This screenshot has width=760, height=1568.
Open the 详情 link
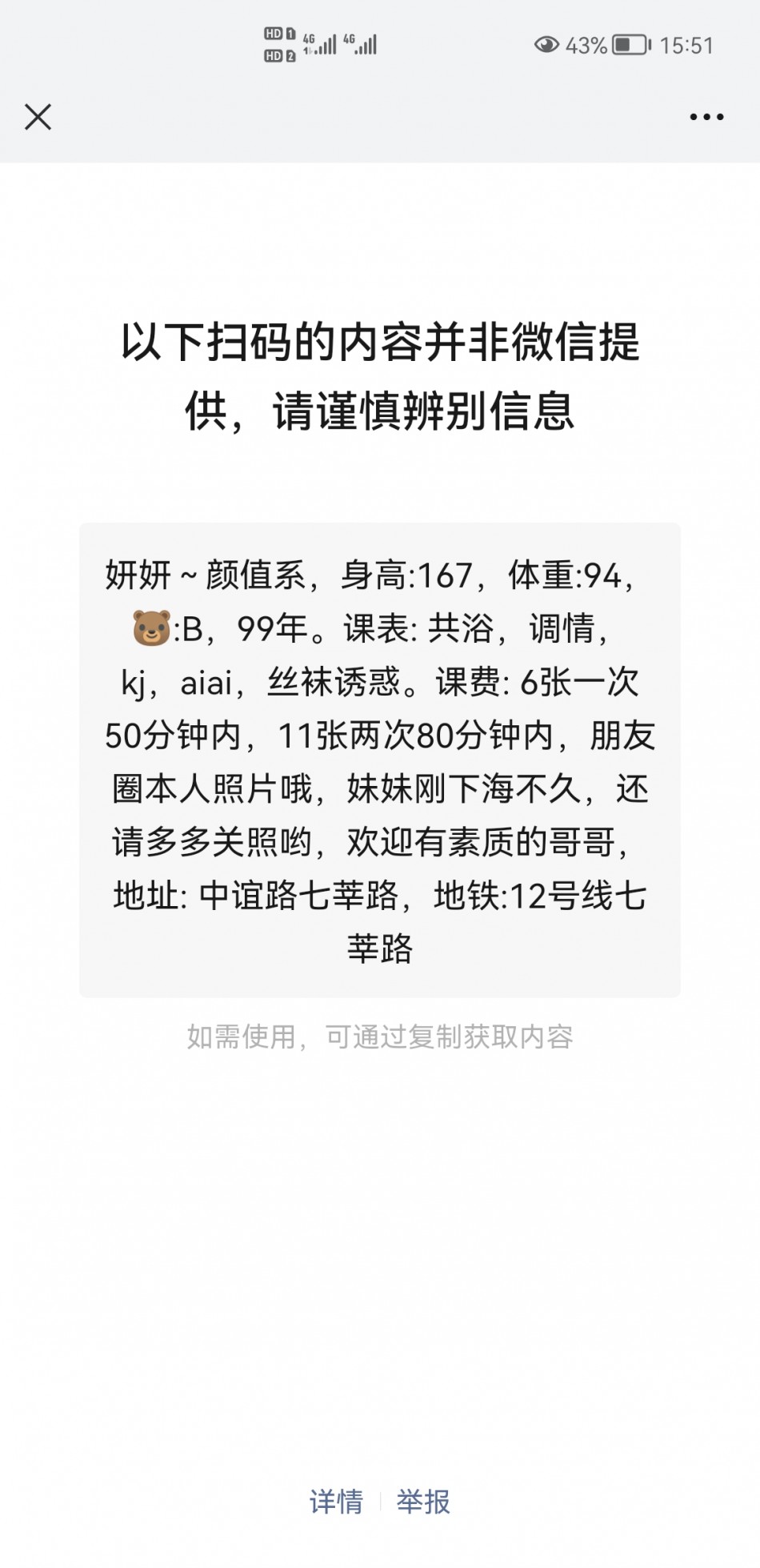coord(336,1502)
